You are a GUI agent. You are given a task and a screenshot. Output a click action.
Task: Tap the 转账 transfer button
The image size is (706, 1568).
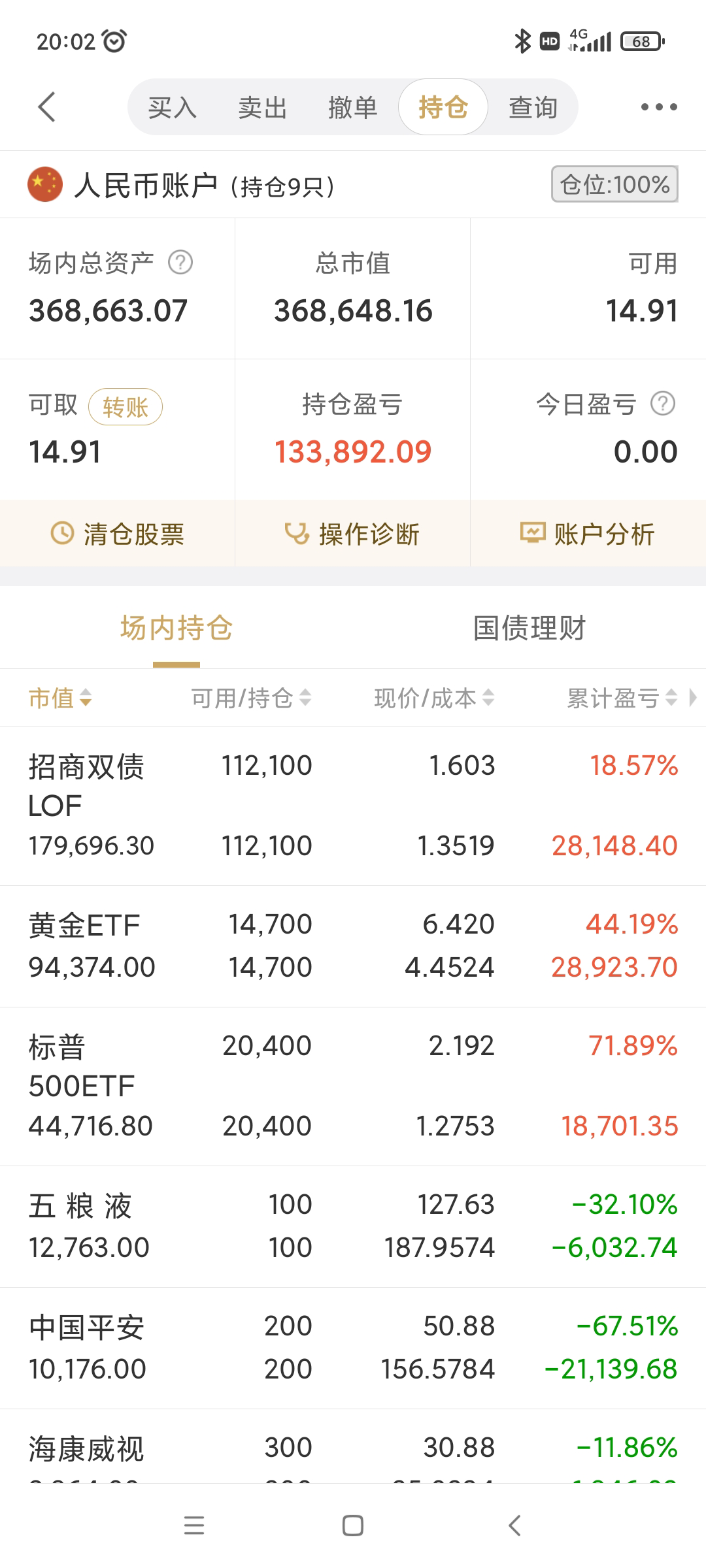point(125,407)
